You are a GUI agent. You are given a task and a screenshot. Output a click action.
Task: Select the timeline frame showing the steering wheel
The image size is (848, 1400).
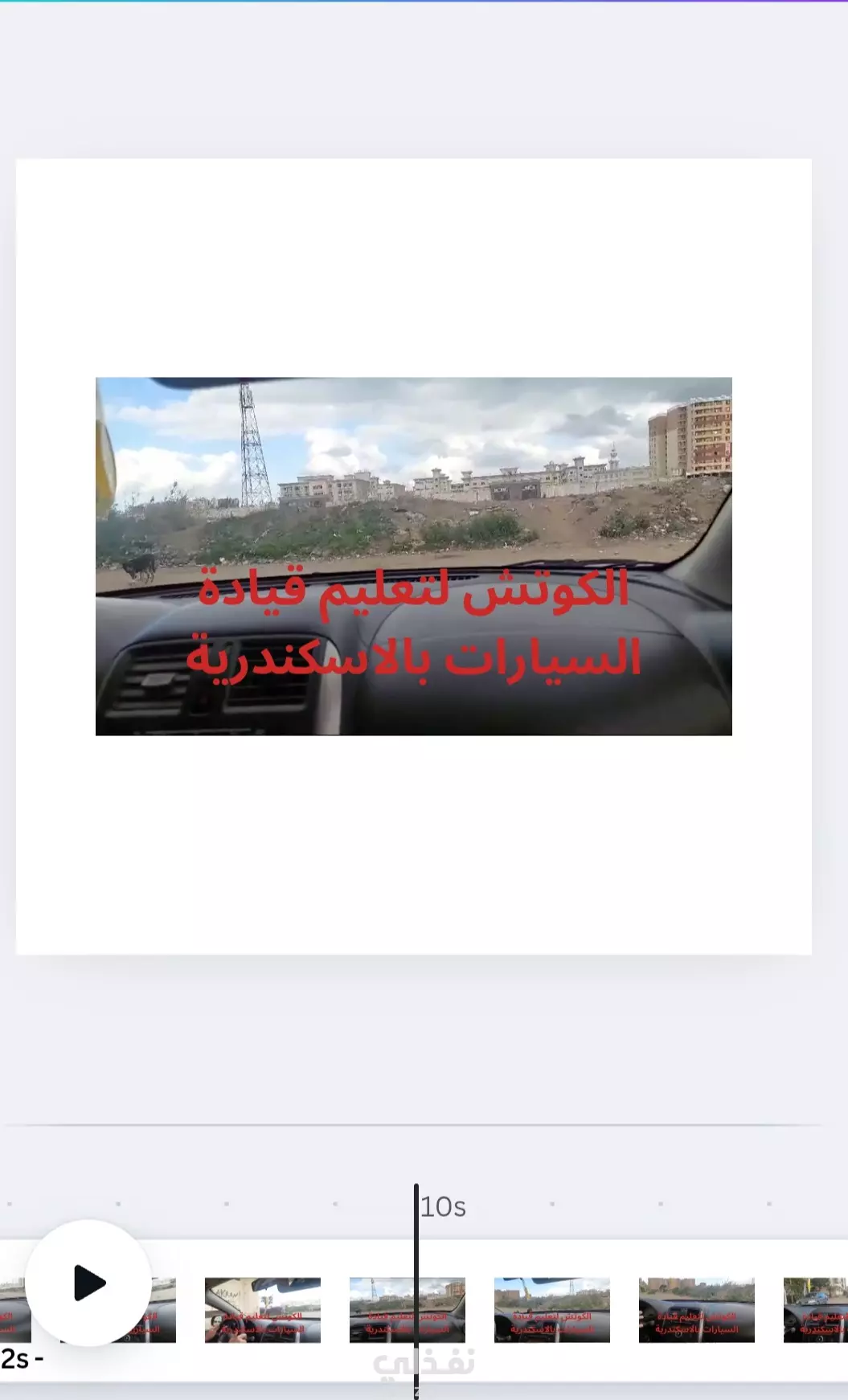263,1310
